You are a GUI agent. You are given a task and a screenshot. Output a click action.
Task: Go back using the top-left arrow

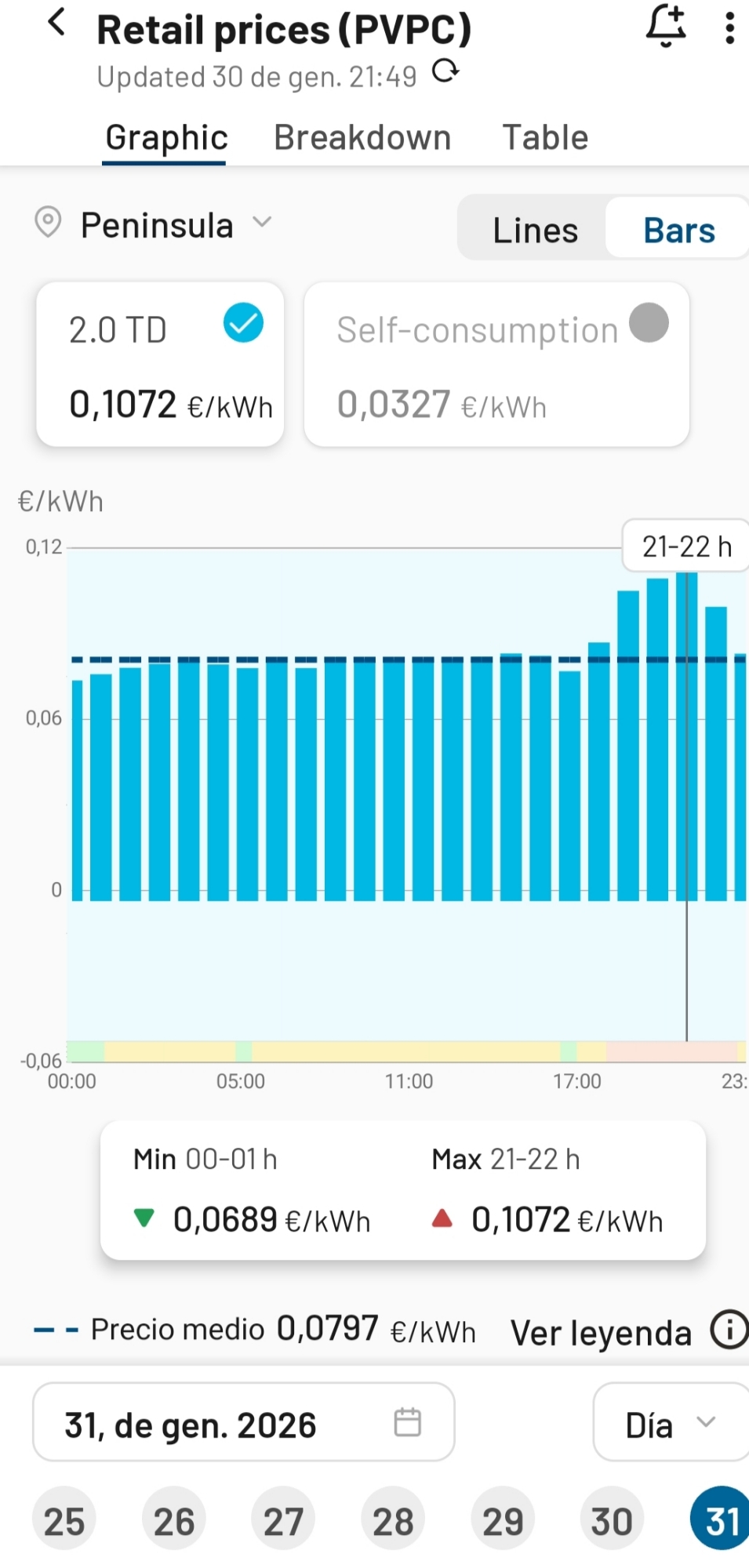pos(56,24)
